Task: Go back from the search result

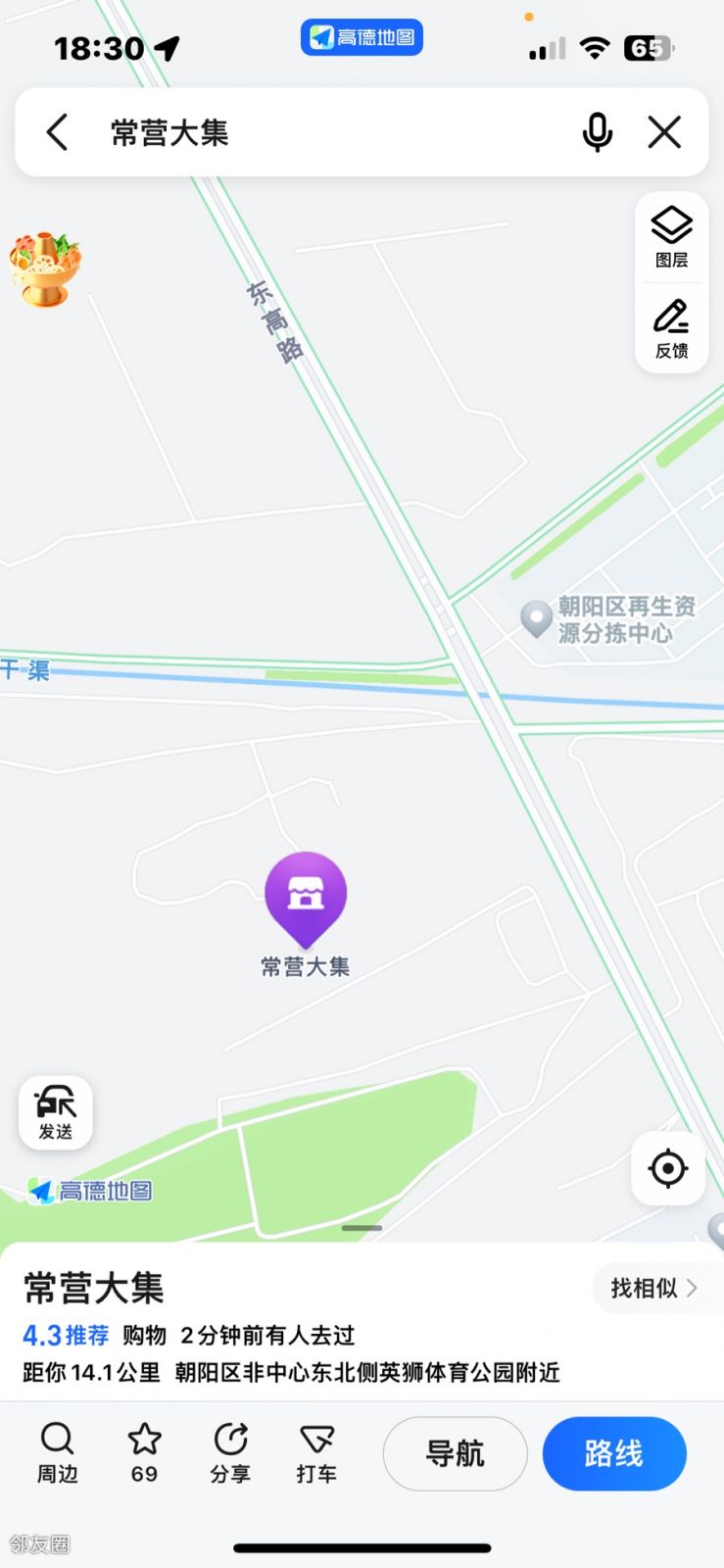Action: click(58, 132)
